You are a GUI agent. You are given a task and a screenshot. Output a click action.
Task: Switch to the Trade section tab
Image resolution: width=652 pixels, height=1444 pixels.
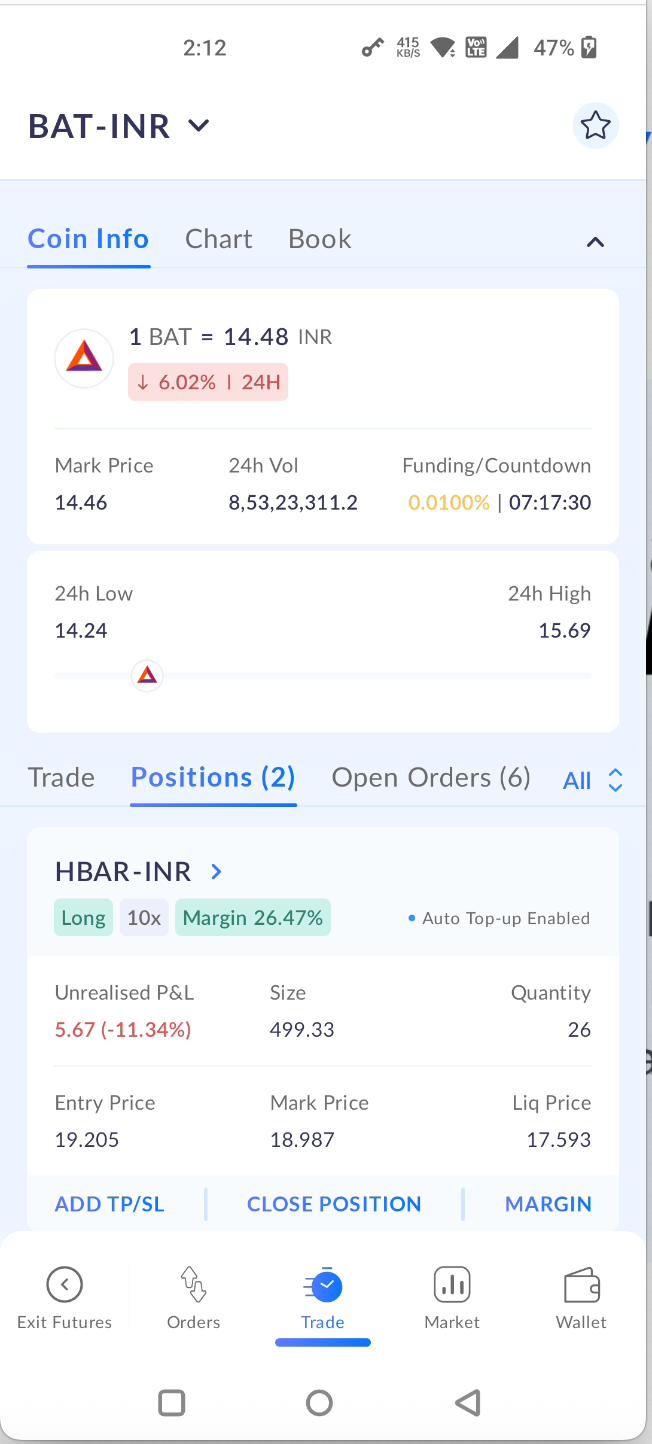pyautogui.click(x=61, y=778)
